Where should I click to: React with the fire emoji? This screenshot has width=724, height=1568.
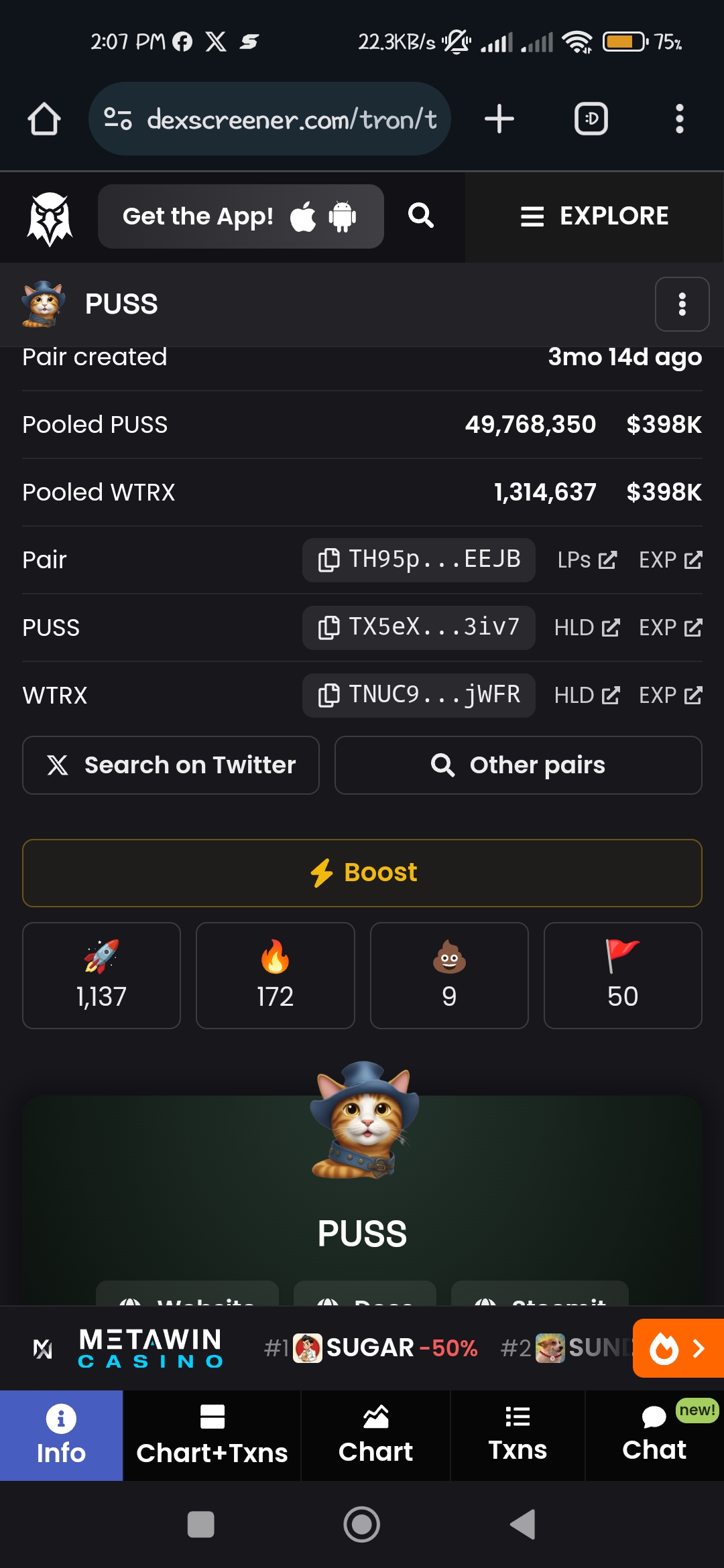[x=275, y=976]
